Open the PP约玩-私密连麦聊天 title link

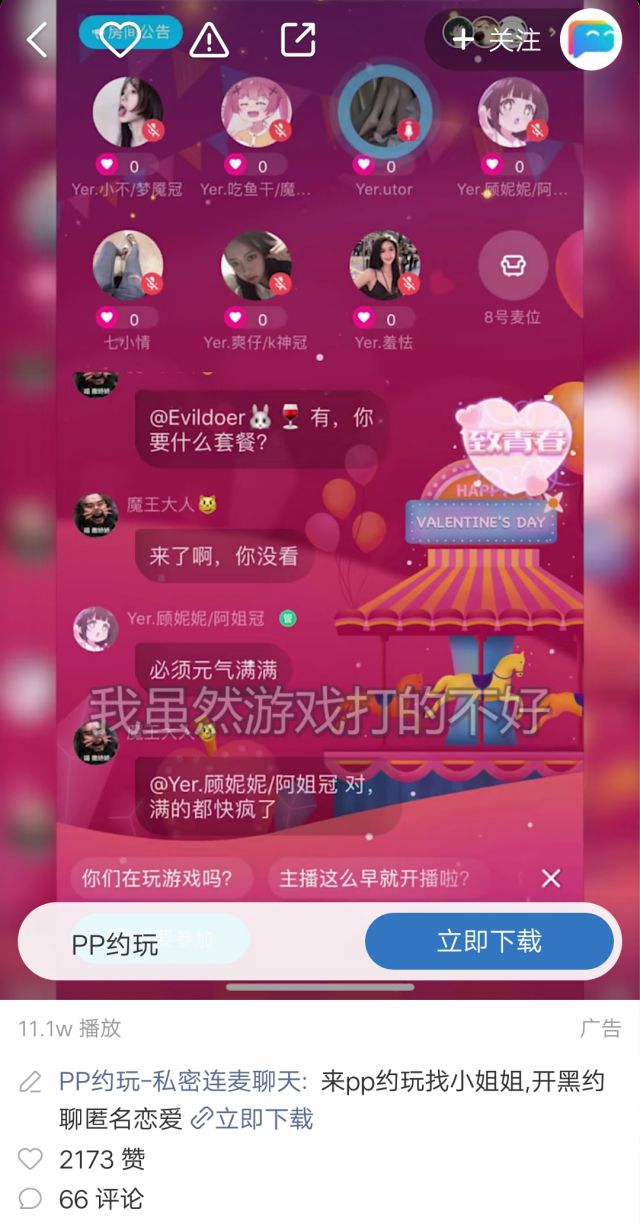pyautogui.click(x=185, y=1081)
